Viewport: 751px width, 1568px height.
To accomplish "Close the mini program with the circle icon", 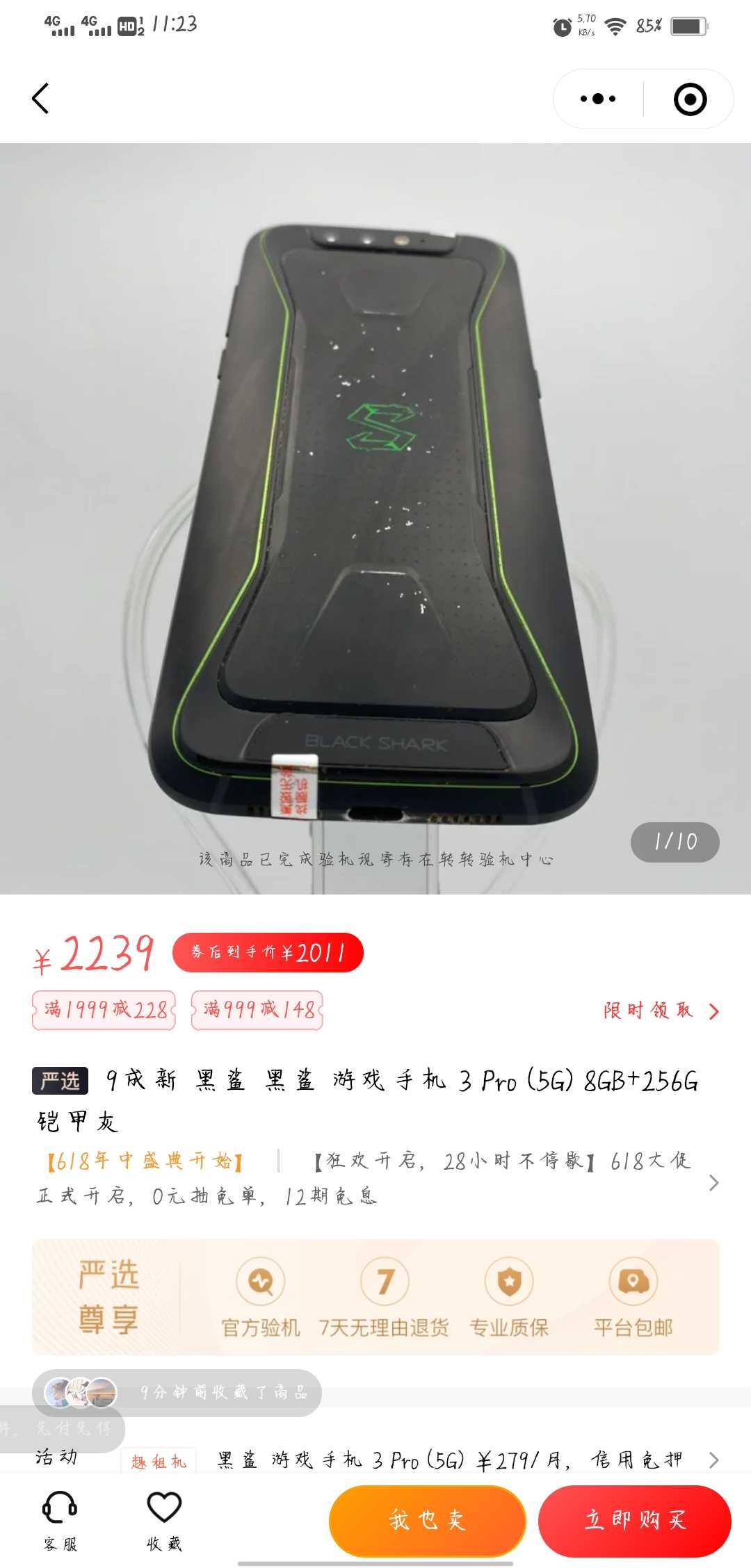I will [x=690, y=99].
